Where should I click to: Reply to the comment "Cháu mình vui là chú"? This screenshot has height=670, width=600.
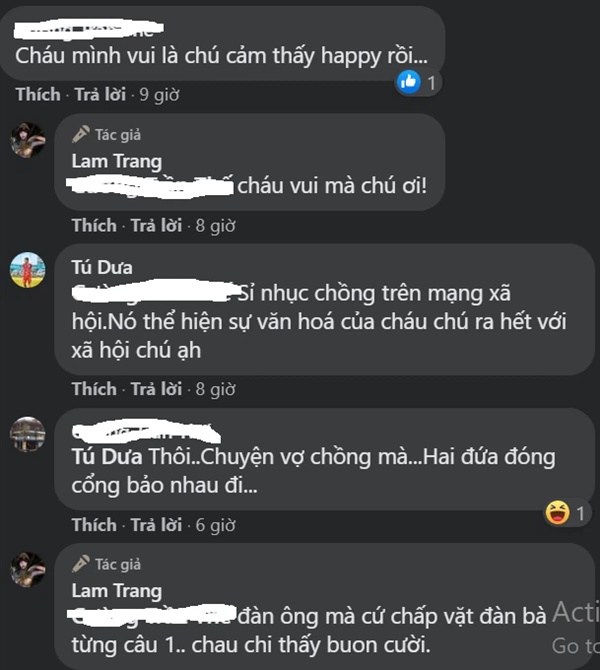[100, 95]
